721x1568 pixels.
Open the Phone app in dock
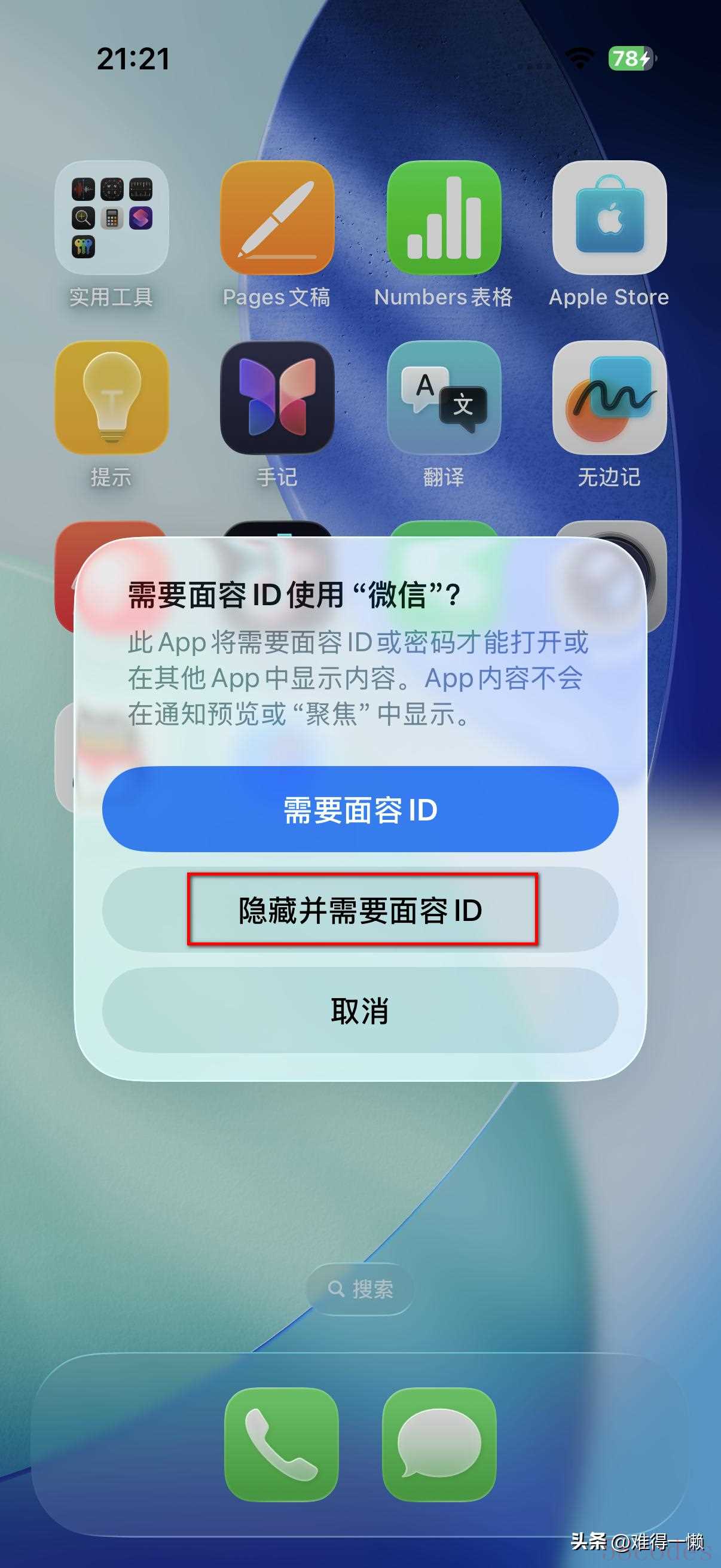pos(281,1444)
